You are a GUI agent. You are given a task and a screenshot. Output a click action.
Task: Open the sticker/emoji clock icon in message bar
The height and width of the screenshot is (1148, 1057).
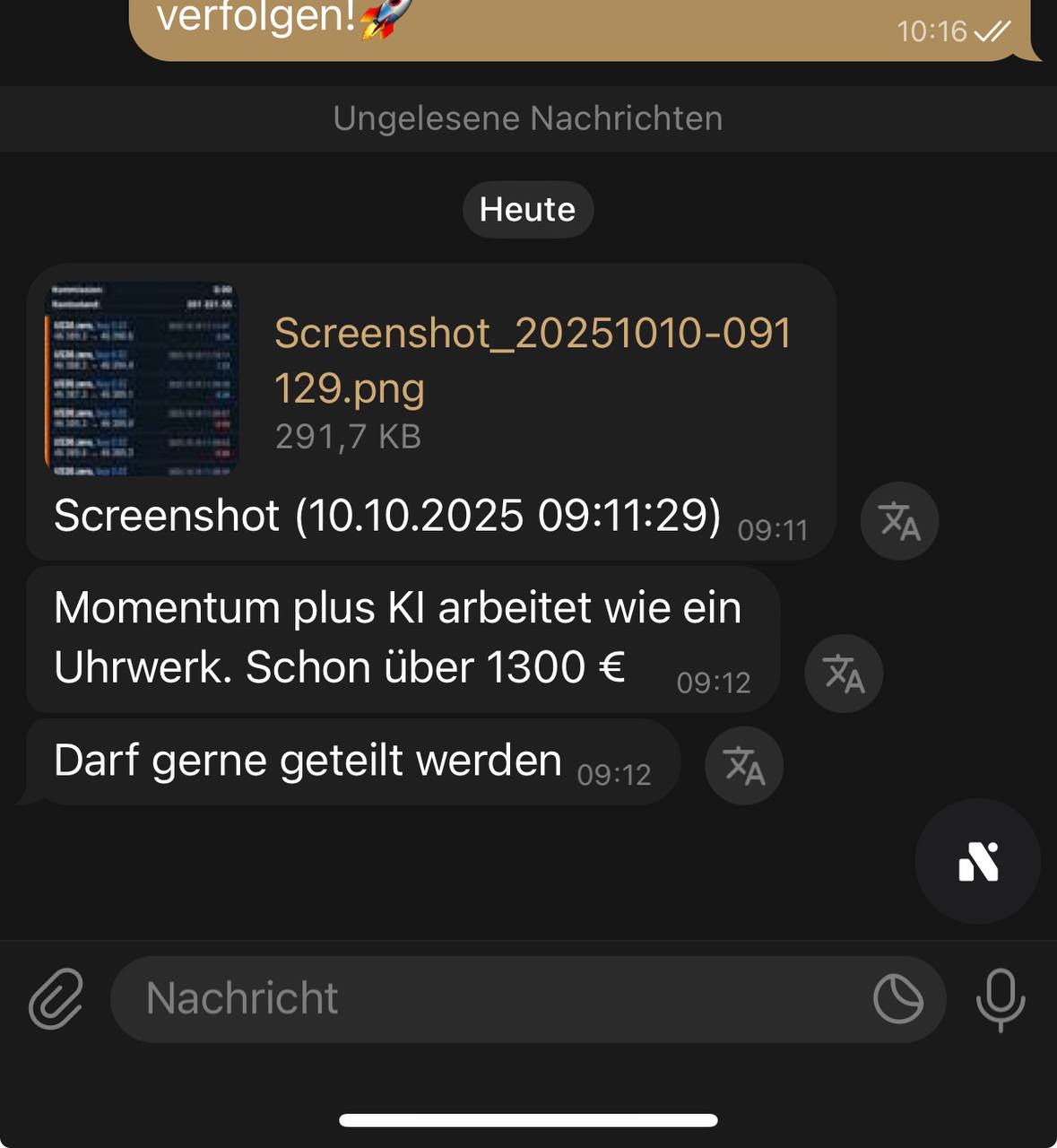898,997
